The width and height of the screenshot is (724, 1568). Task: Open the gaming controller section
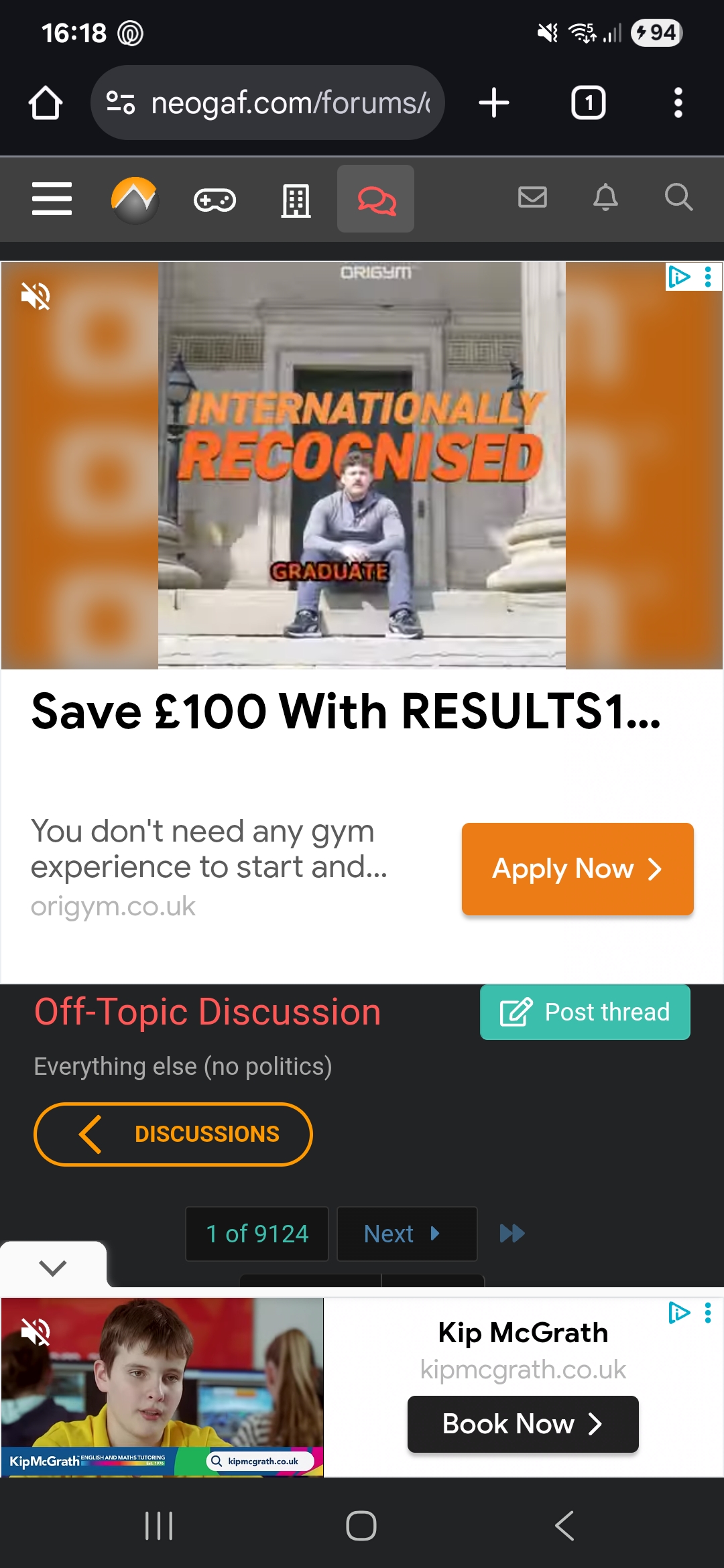[215, 200]
